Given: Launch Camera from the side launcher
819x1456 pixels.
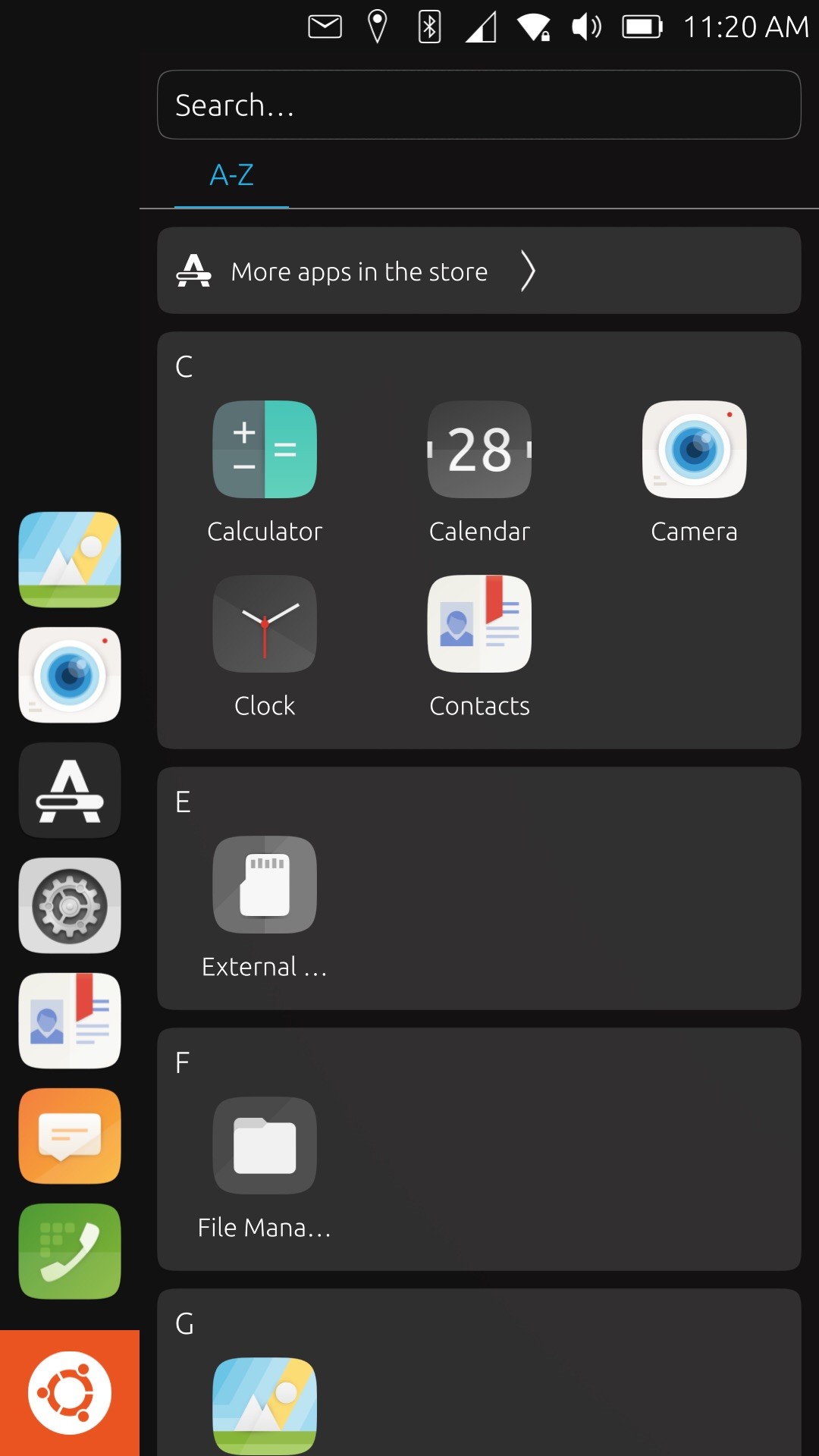Looking at the screenshot, I should pyautogui.click(x=70, y=675).
